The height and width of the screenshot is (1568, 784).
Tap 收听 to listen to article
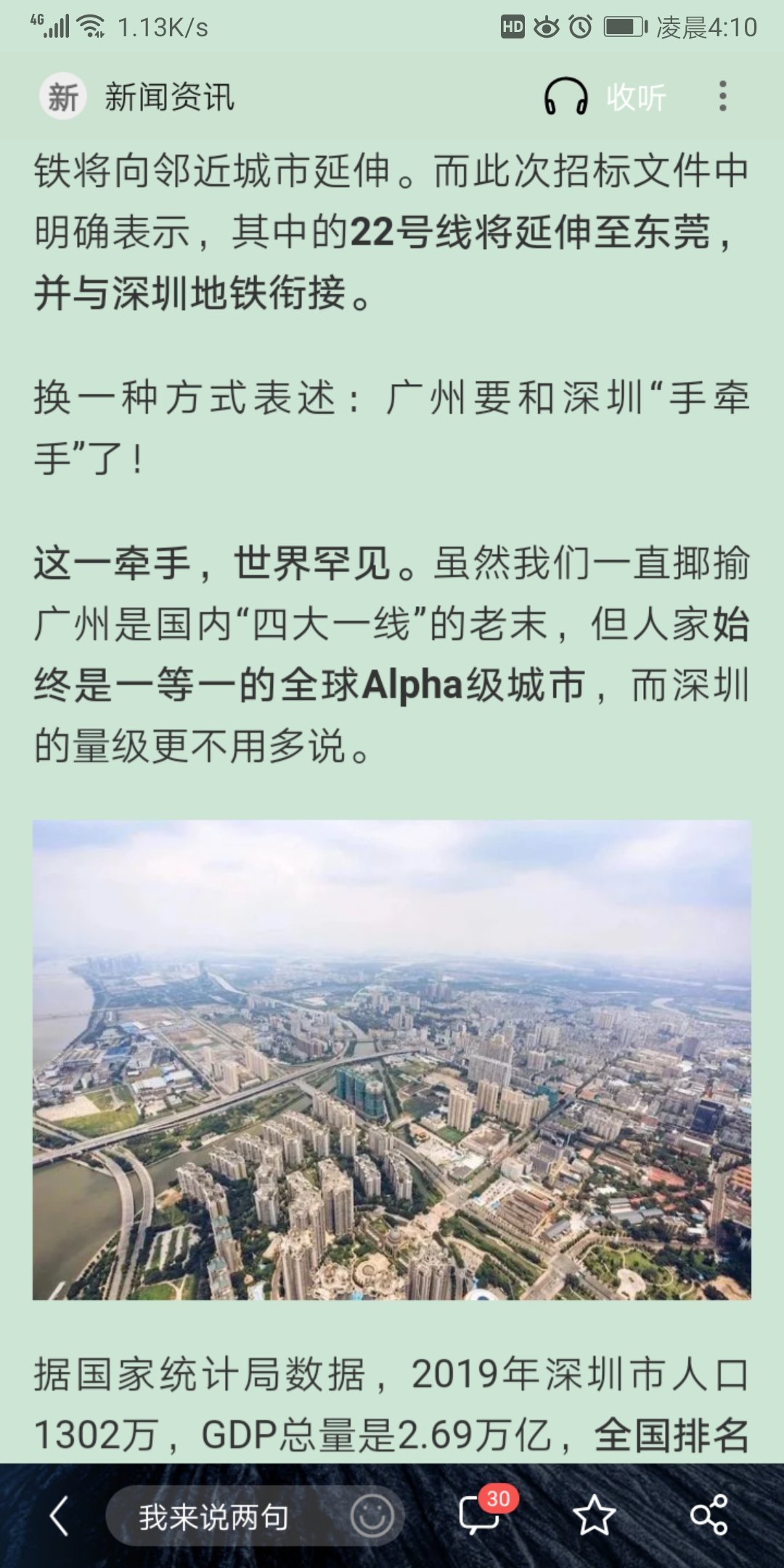pos(606,97)
